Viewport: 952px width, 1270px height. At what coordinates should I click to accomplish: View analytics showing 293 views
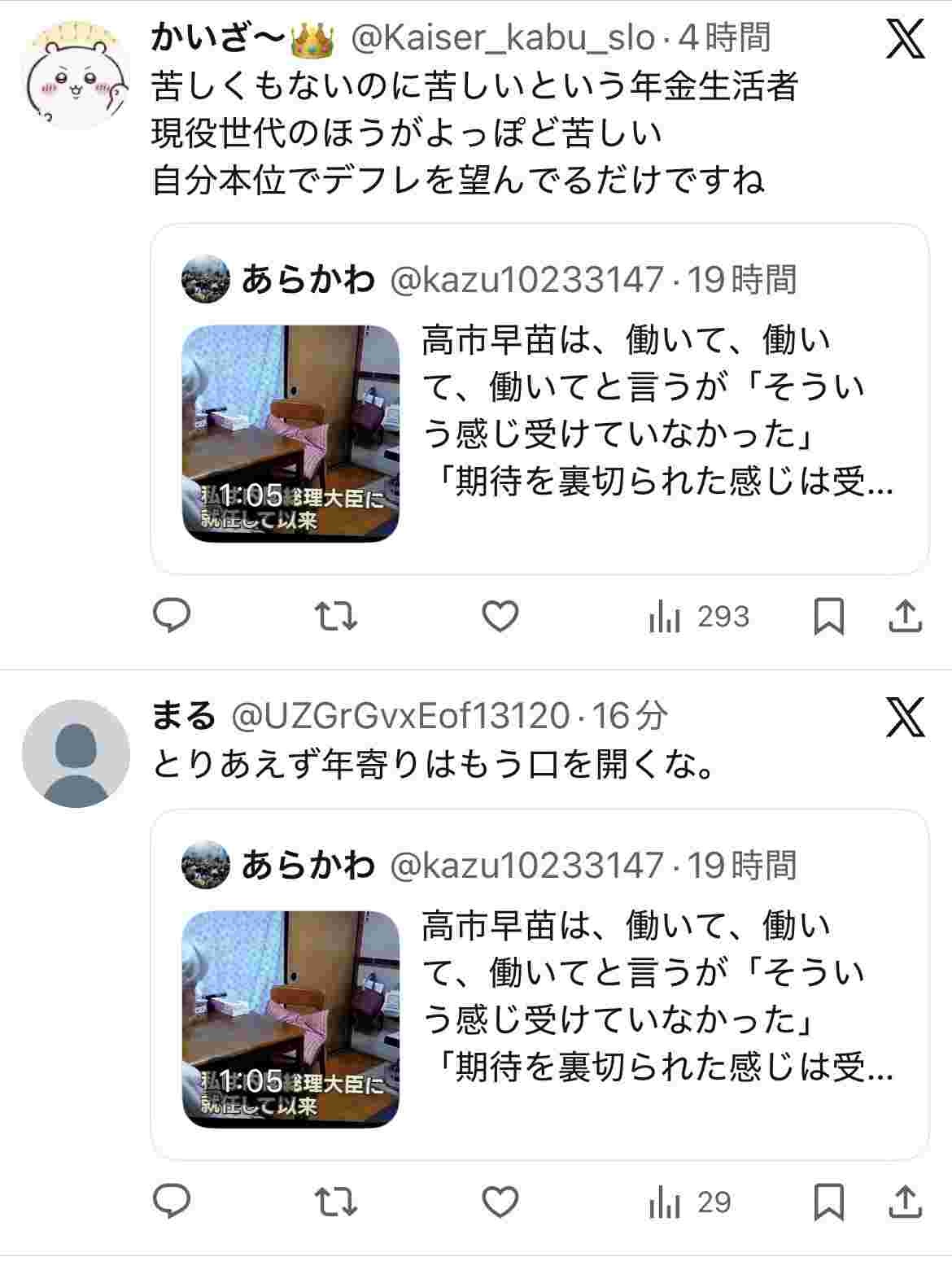click(700, 617)
